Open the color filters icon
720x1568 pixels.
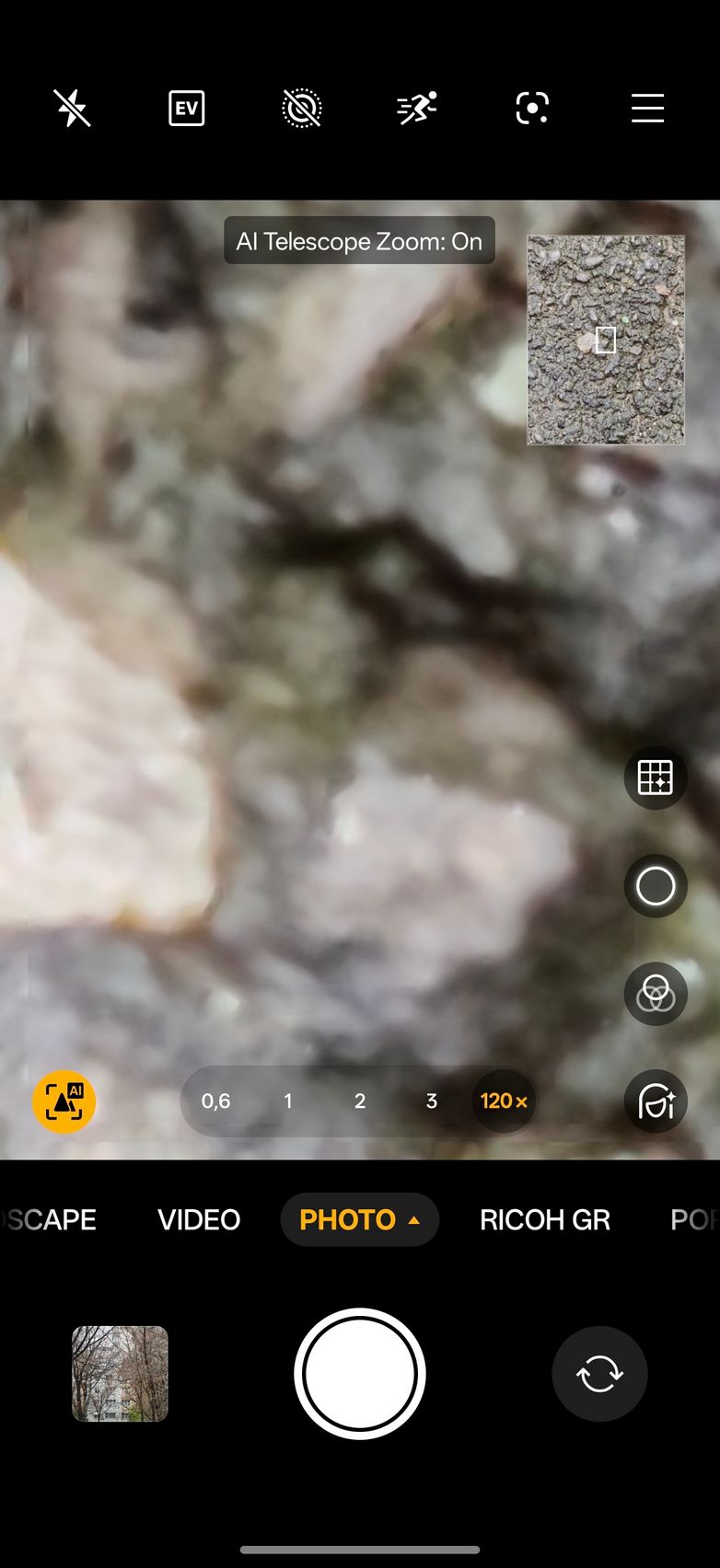coord(656,994)
